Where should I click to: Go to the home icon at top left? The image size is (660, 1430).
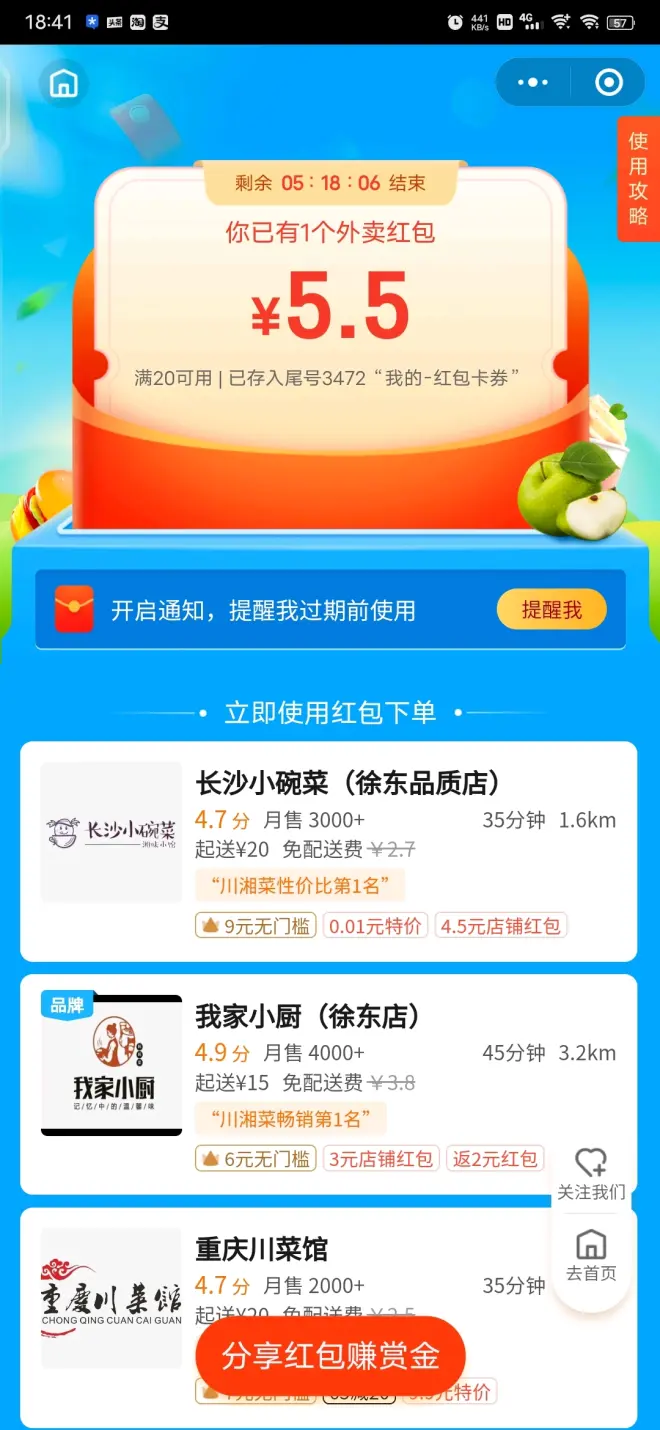[x=63, y=84]
